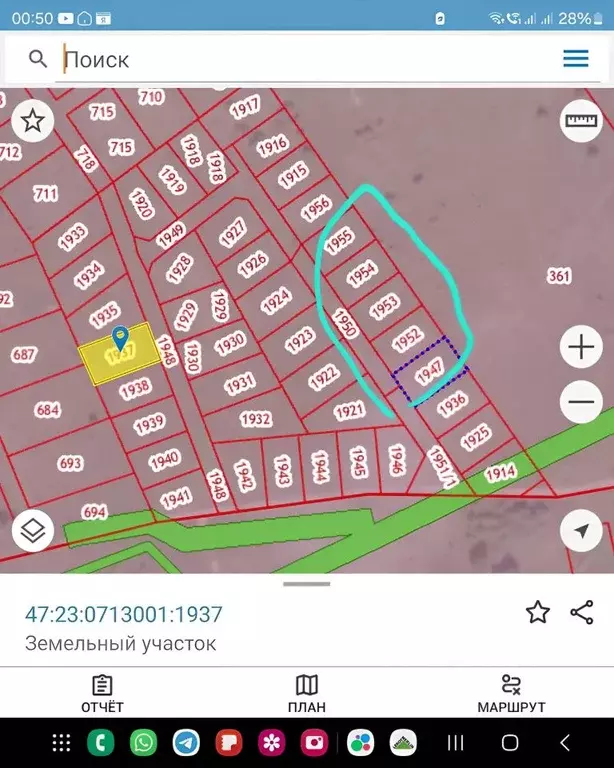Open the map layers selector

[x=33, y=531]
